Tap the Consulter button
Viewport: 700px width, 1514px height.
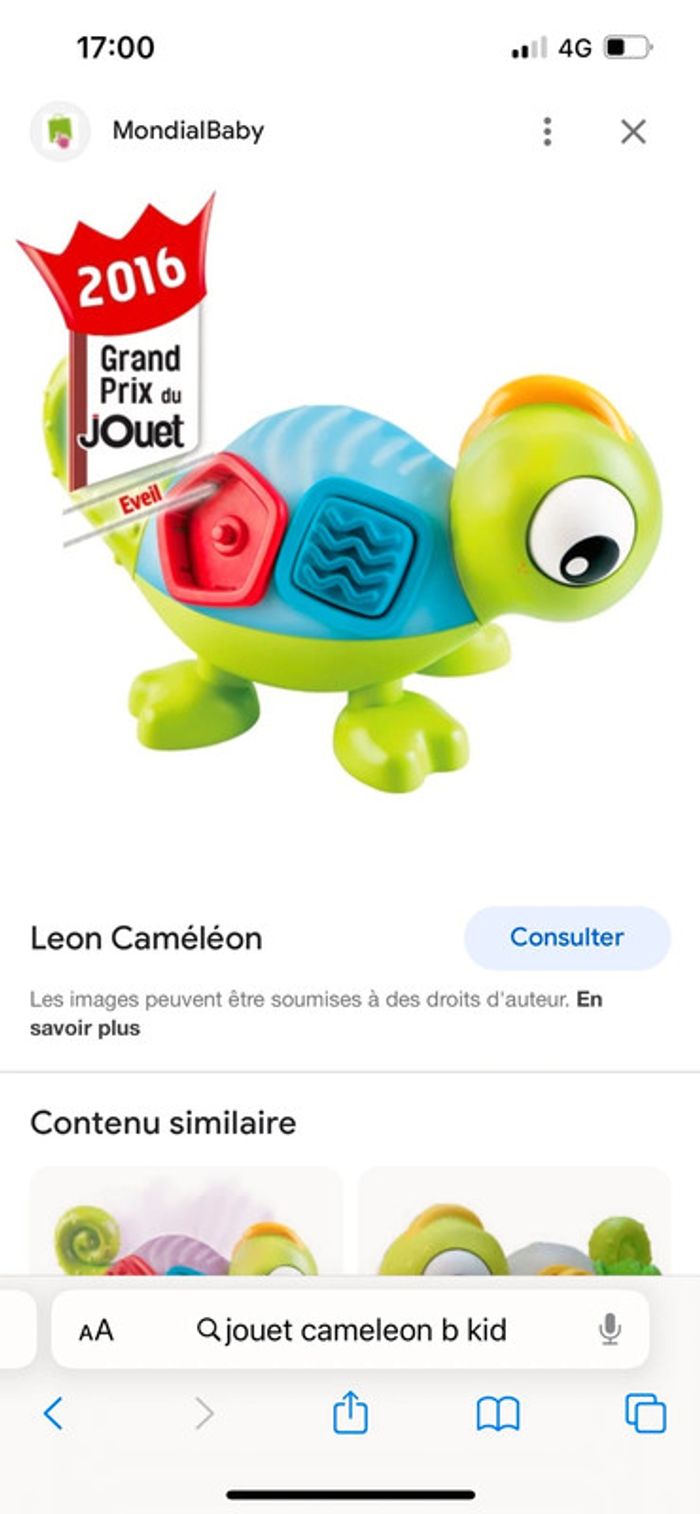[x=566, y=937]
